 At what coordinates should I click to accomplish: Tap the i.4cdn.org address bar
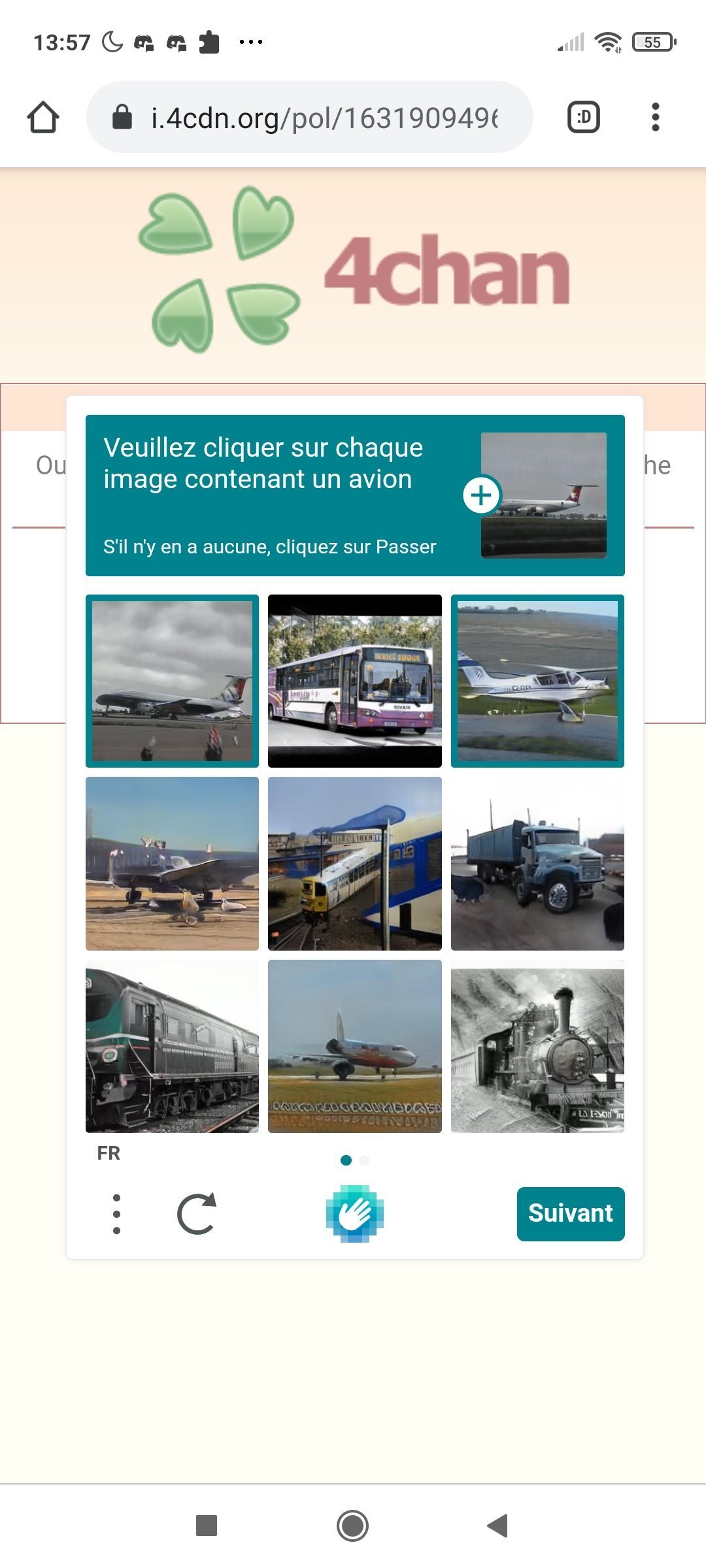click(309, 118)
